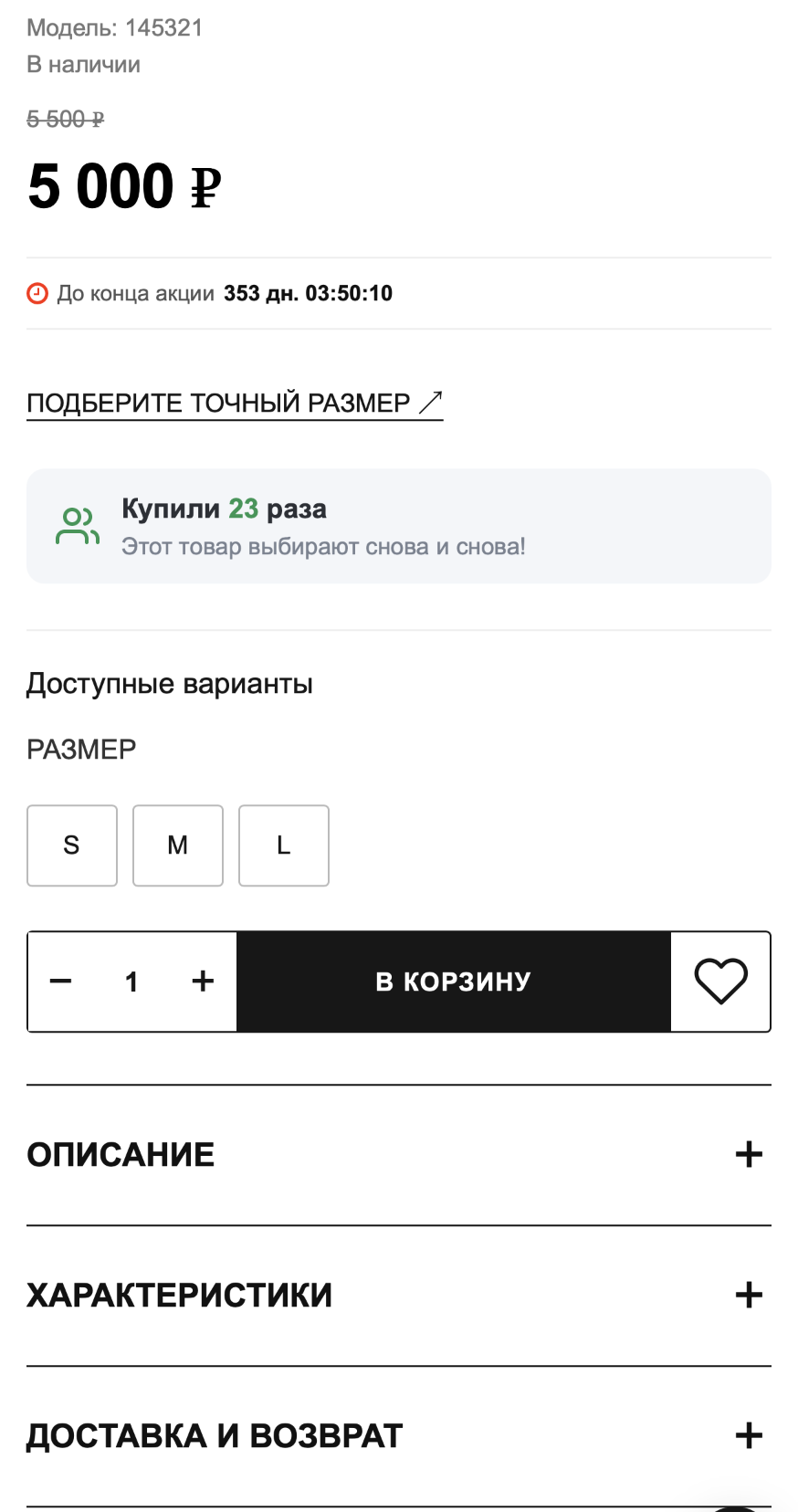Select size S
The image size is (798, 1512).
[x=72, y=845]
